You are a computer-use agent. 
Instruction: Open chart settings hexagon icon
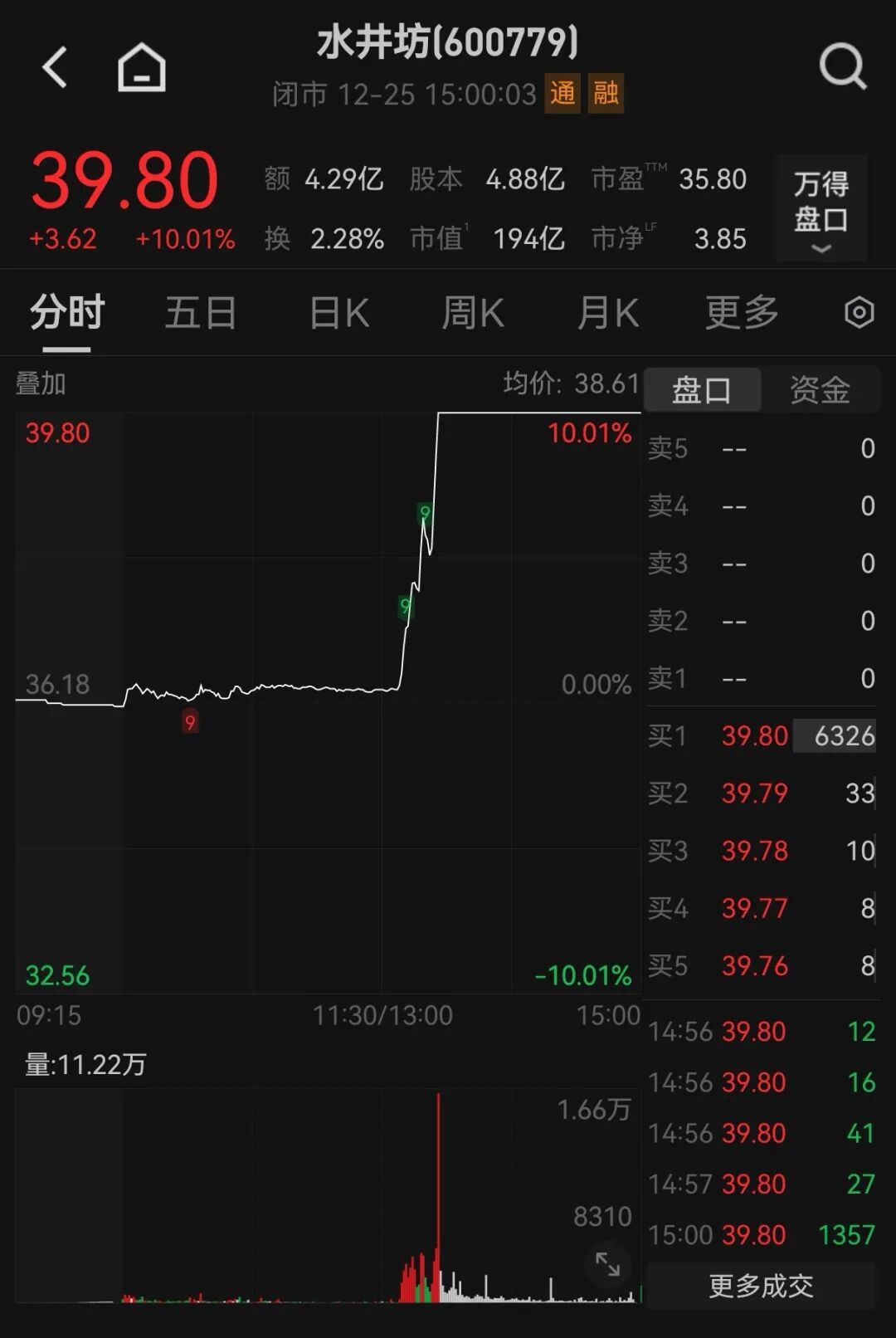point(859,313)
